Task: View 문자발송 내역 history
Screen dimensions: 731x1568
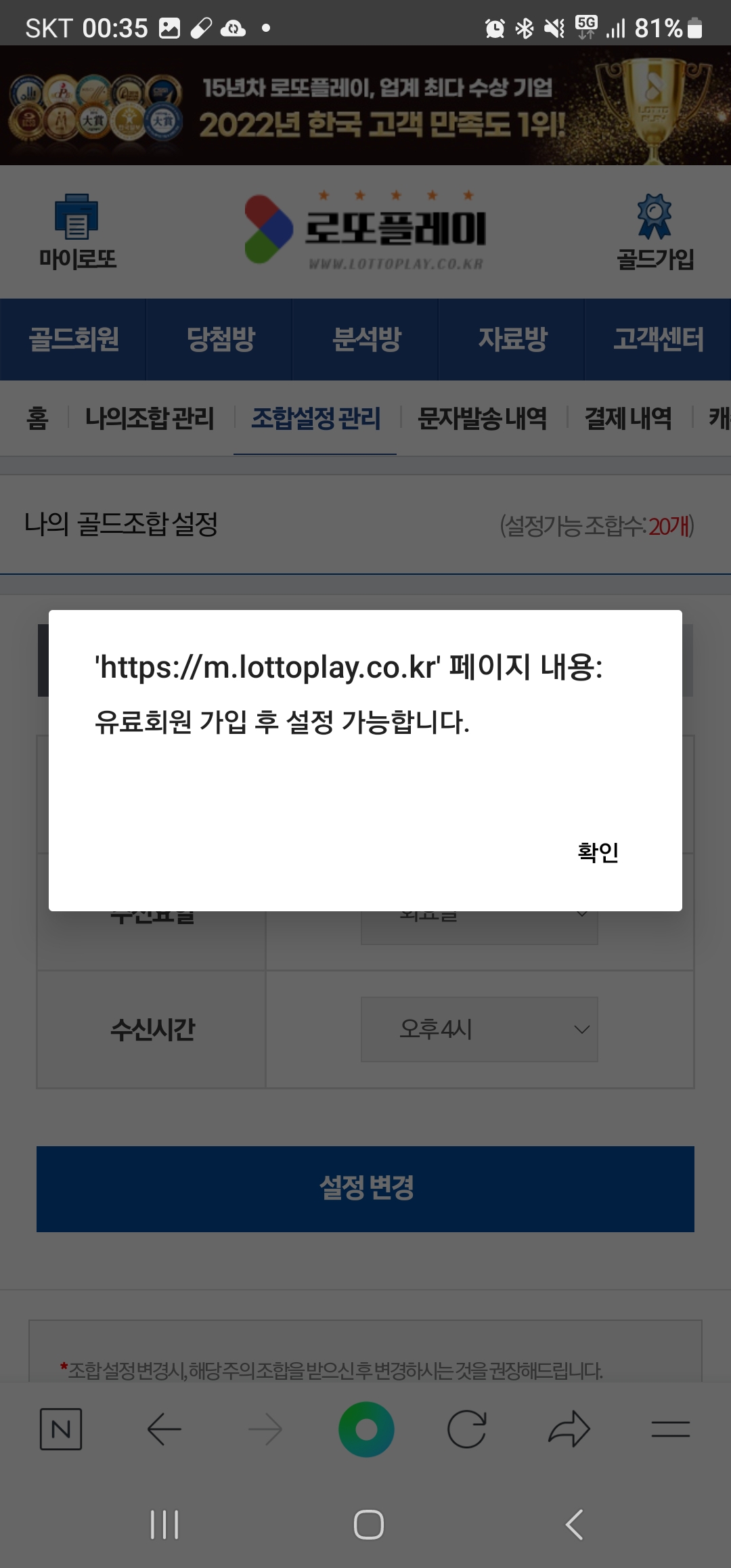Action: click(x=482, y=418)
